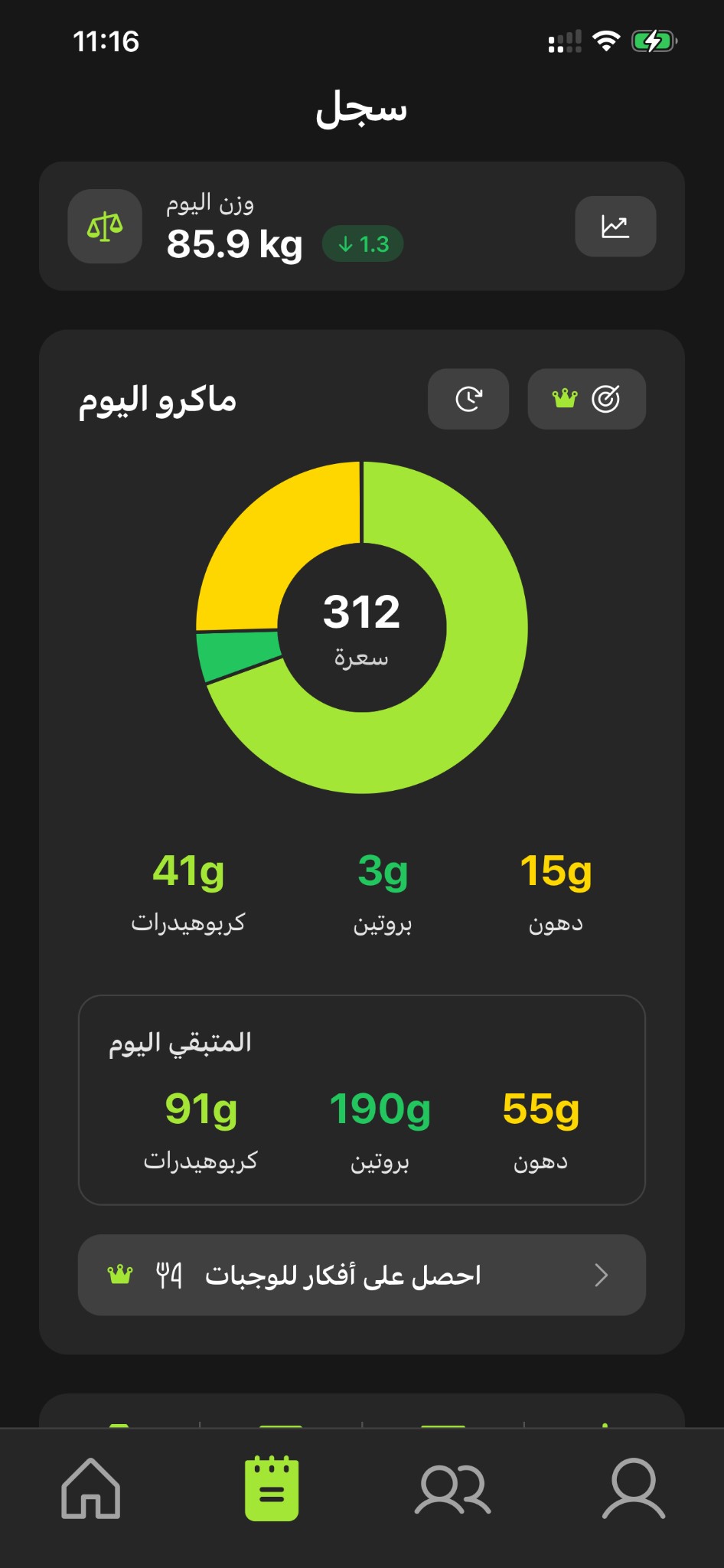Open the weight progress chart
Viewport: 724px width, 1568px height.
[615, 227]
